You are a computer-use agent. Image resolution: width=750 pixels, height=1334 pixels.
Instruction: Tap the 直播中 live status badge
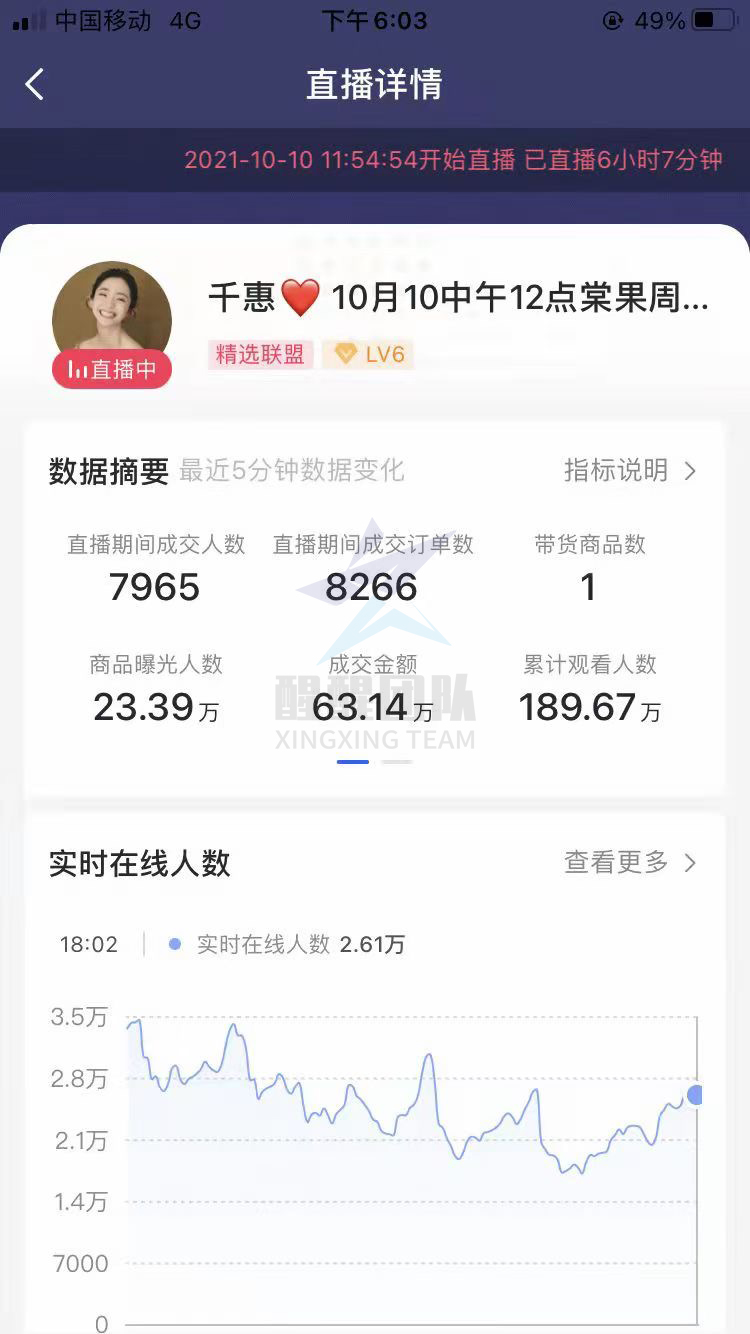click(x=112, y=369)
